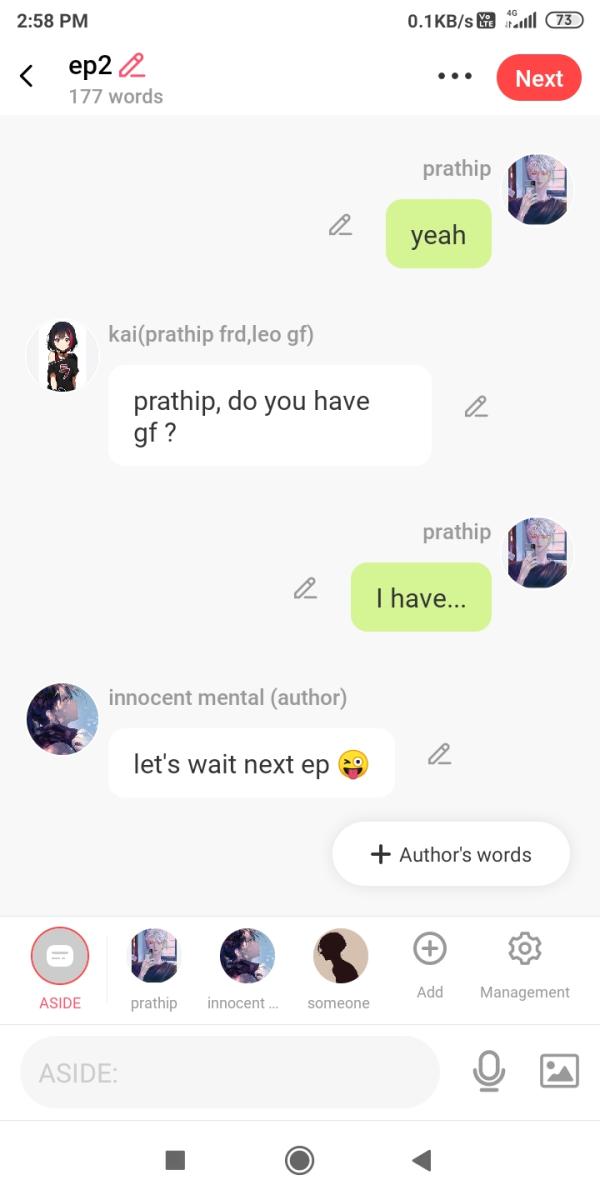Insert an image via the picture icon

pyautogui.click(x=559, y=1072)
